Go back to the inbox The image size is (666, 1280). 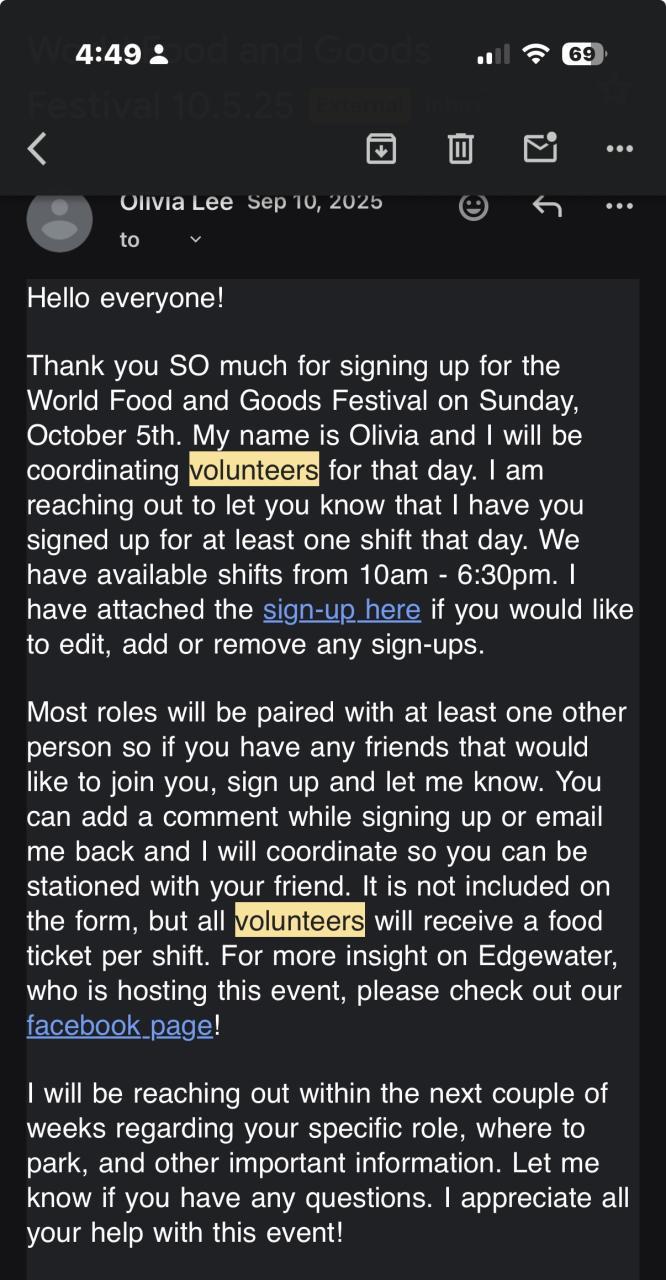point(38,149)
